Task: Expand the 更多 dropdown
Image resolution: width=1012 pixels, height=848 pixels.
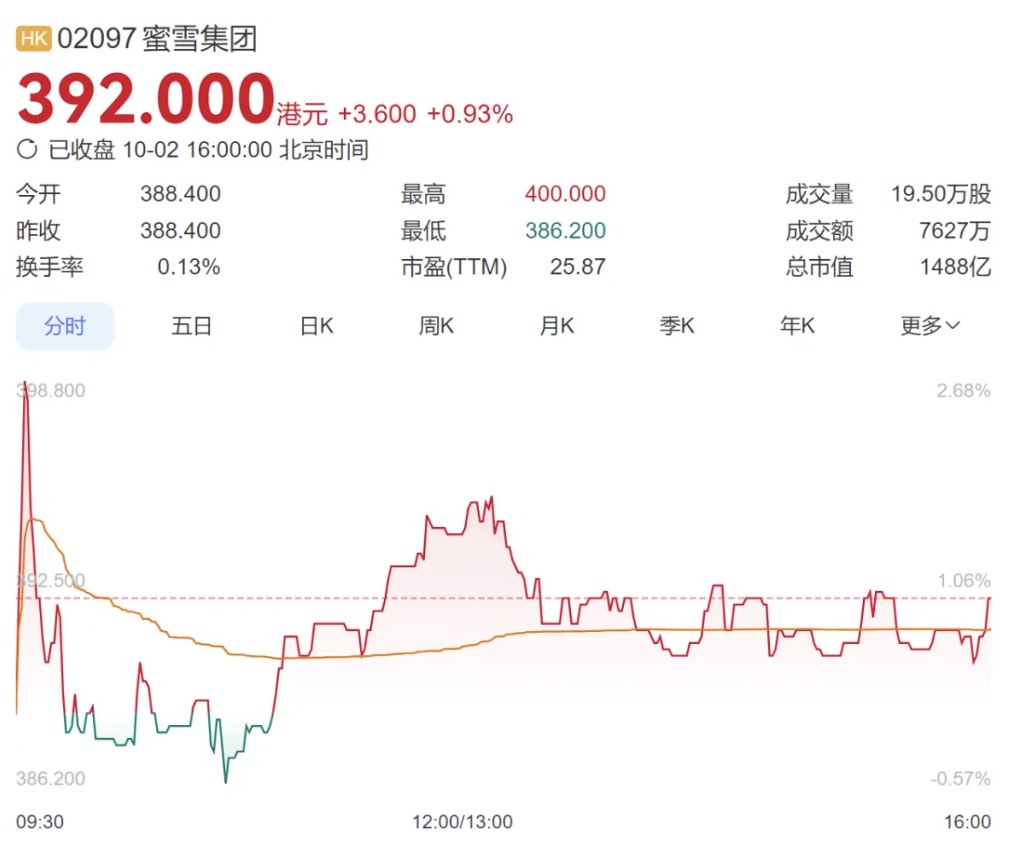Action: (x=930, y=326)
